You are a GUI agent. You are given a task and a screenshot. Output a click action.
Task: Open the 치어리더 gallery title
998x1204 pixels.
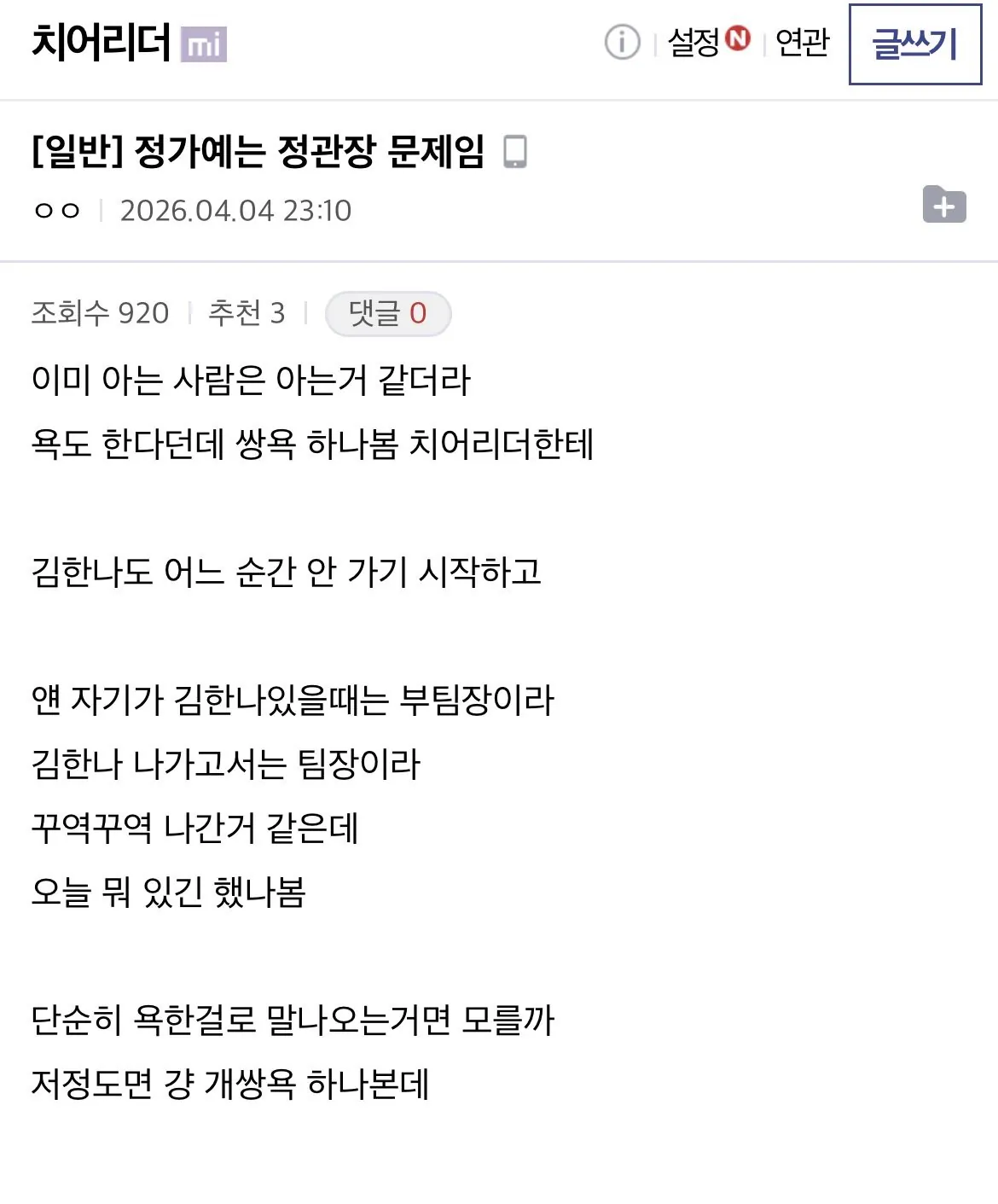point(102,42)
